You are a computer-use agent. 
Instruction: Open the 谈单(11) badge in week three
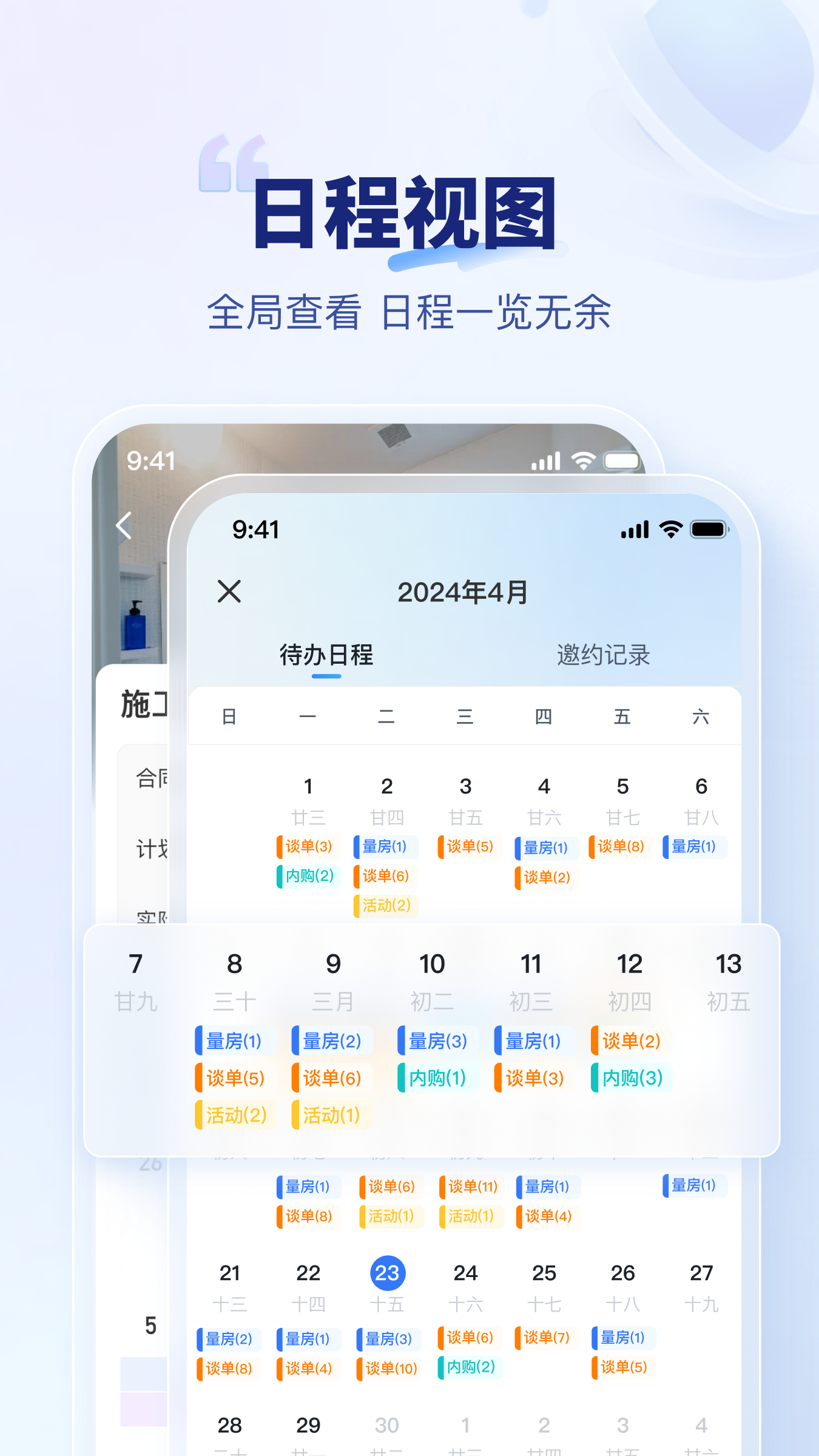(x=470, y=1186)
